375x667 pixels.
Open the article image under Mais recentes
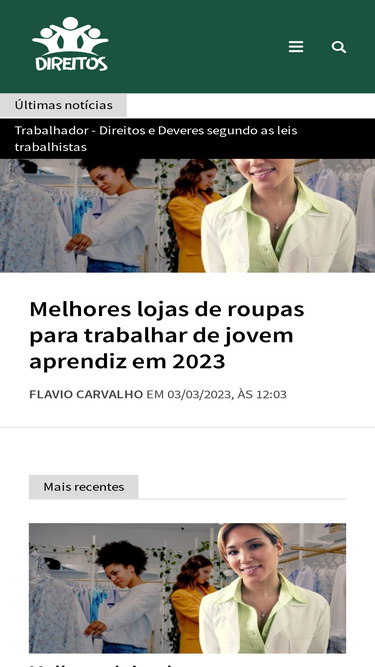(x=188, y=588)
